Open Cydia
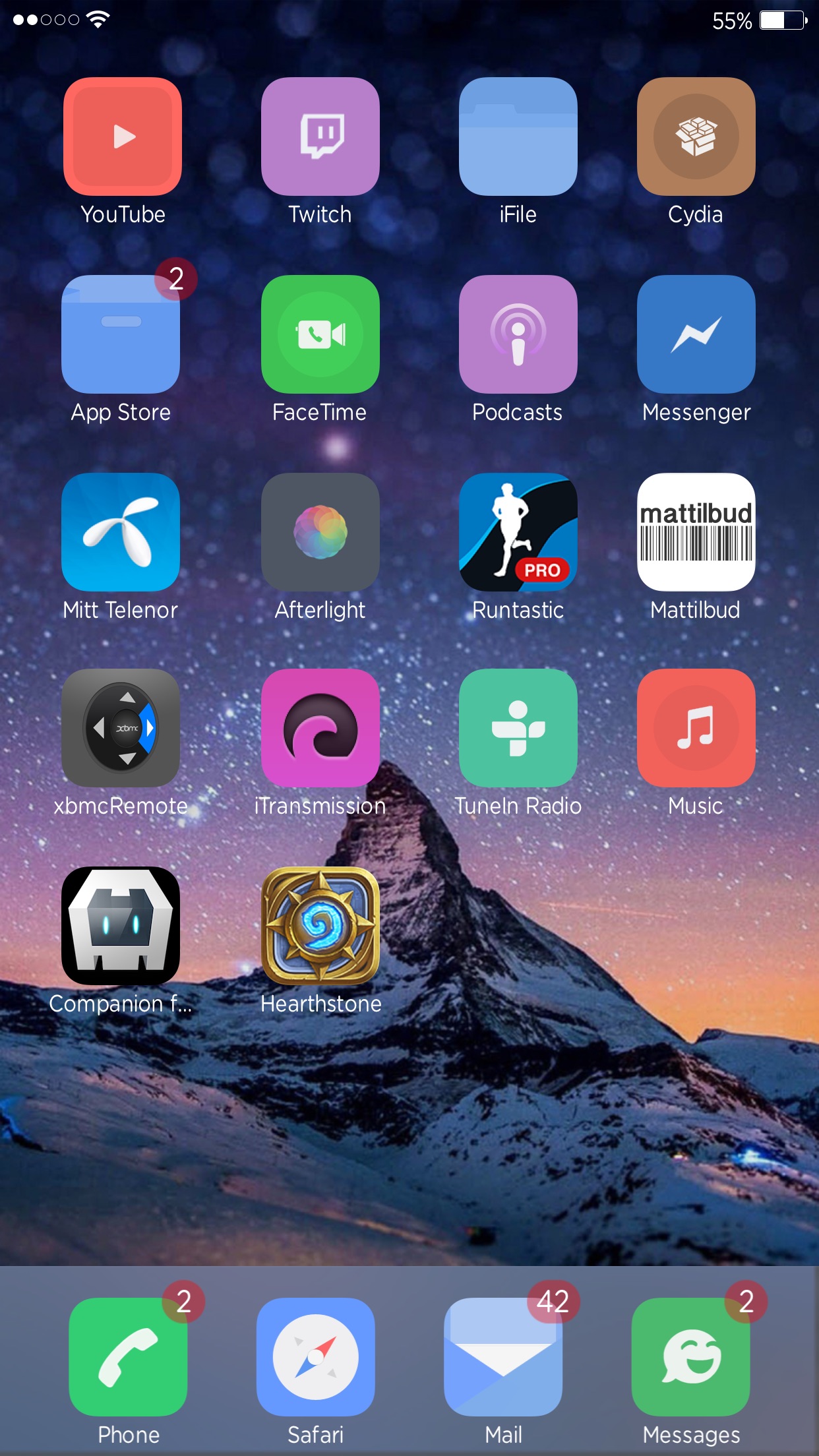 696,136
